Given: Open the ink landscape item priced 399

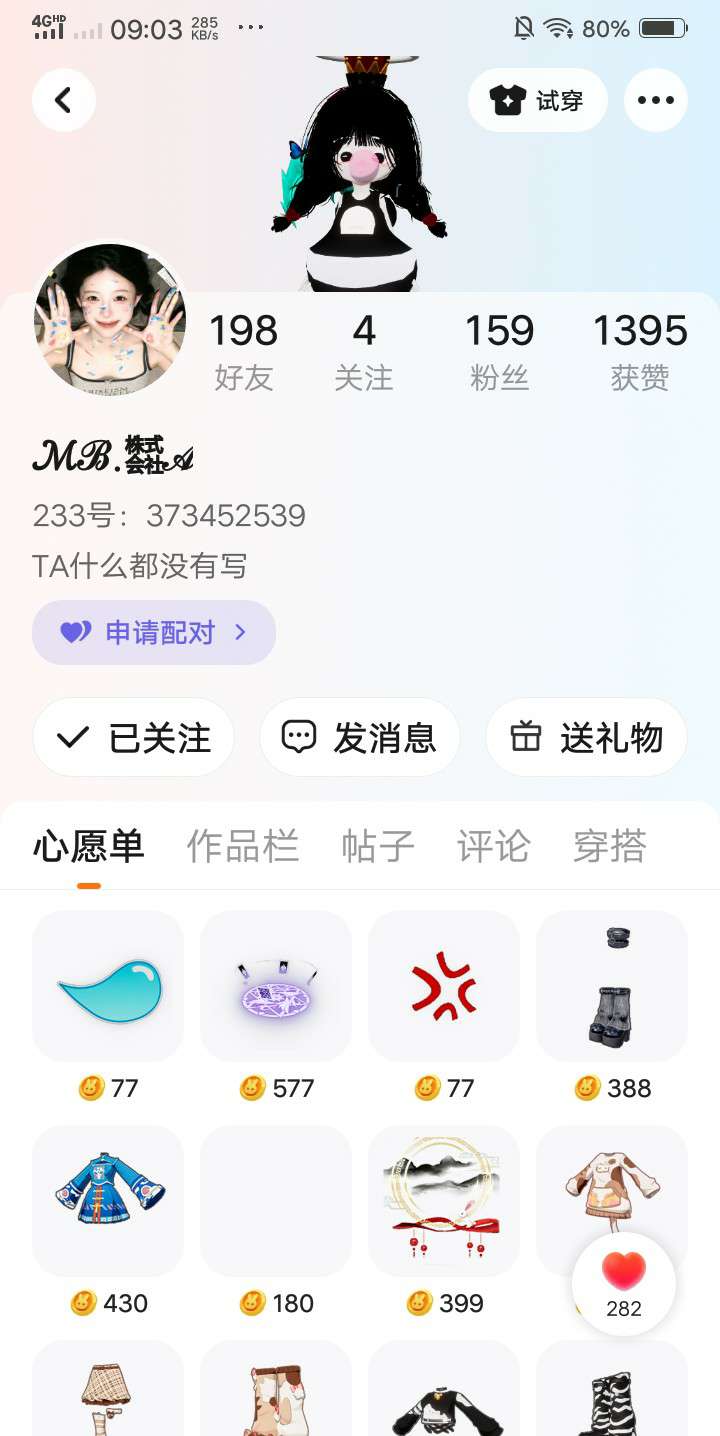Looking at the screenshot, I should pos(444,1200).
